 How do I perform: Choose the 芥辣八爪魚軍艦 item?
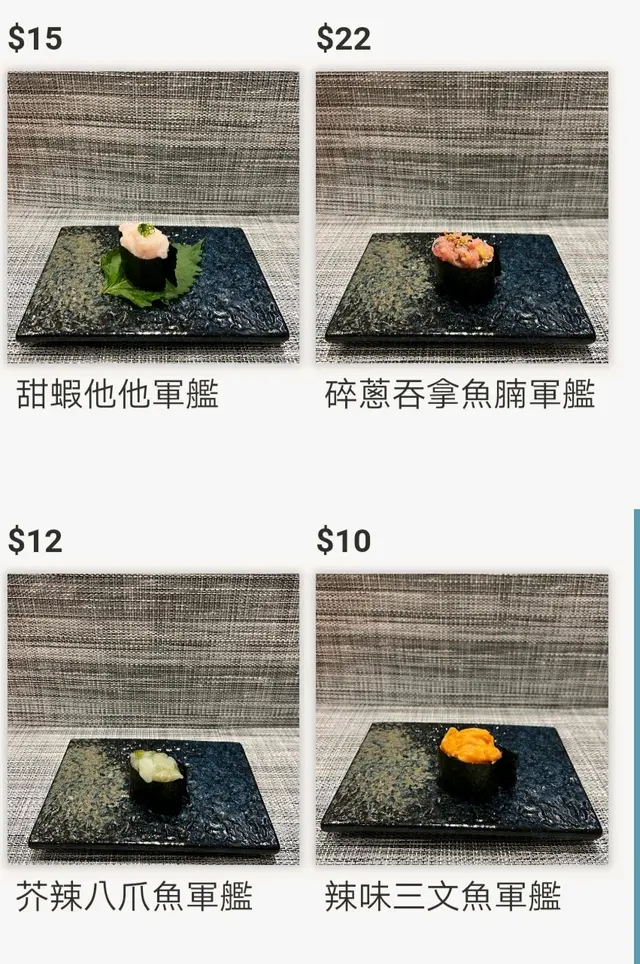click(x=153, y=718)
